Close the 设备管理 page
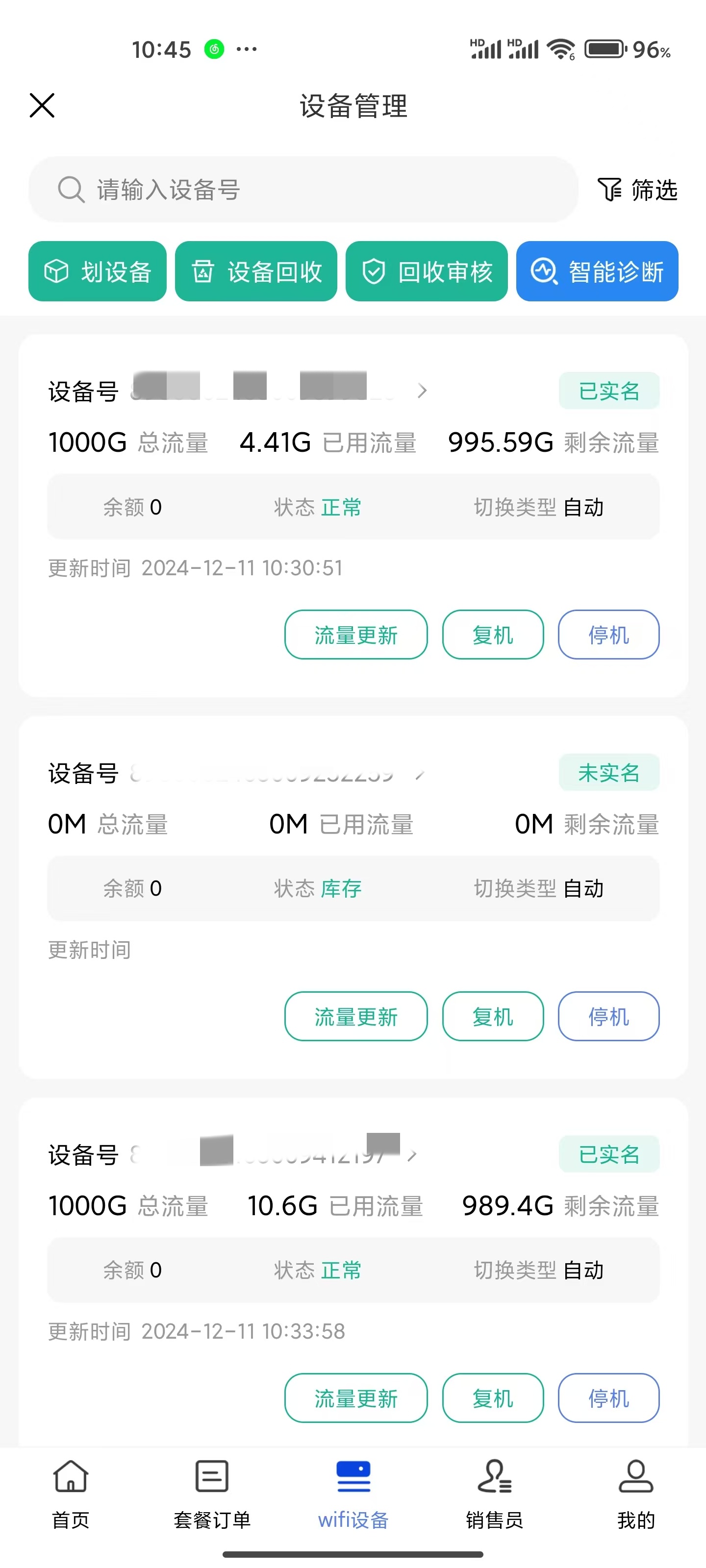 point(42,105)
